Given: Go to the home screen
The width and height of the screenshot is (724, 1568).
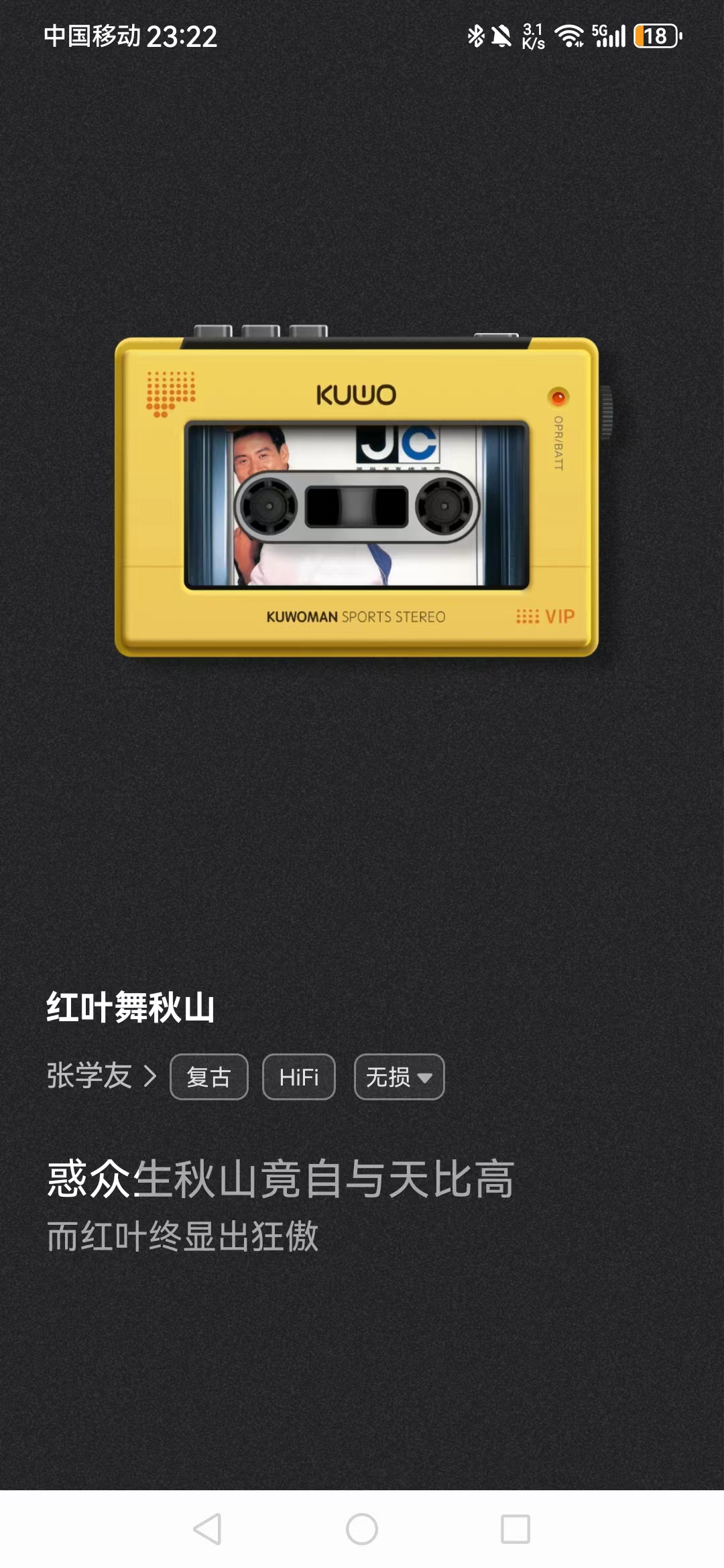Looking at the screenshot, I should pyautogui.click(x=362, y=1529).
